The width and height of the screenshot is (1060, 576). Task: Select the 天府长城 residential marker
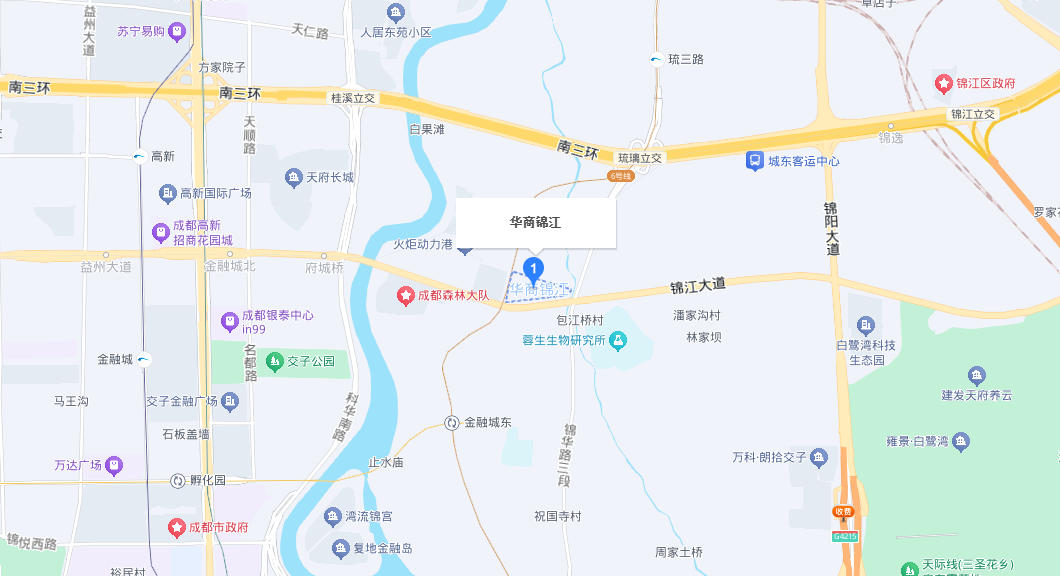293,178
